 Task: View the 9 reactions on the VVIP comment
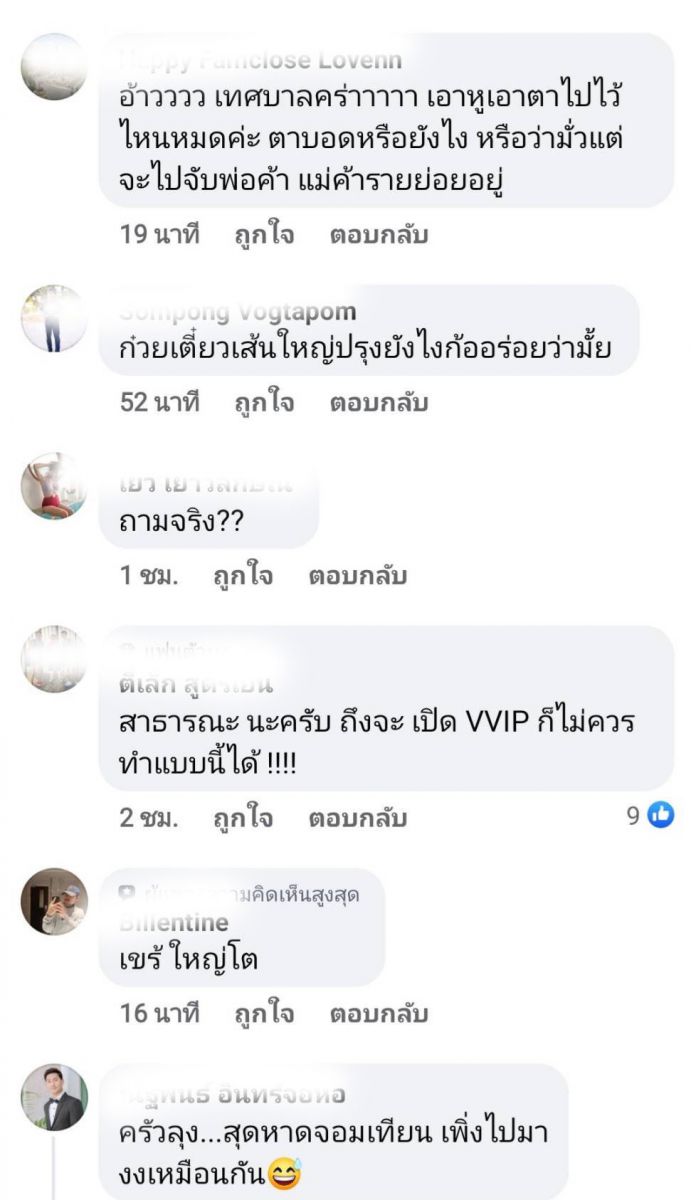pos(650,816)
